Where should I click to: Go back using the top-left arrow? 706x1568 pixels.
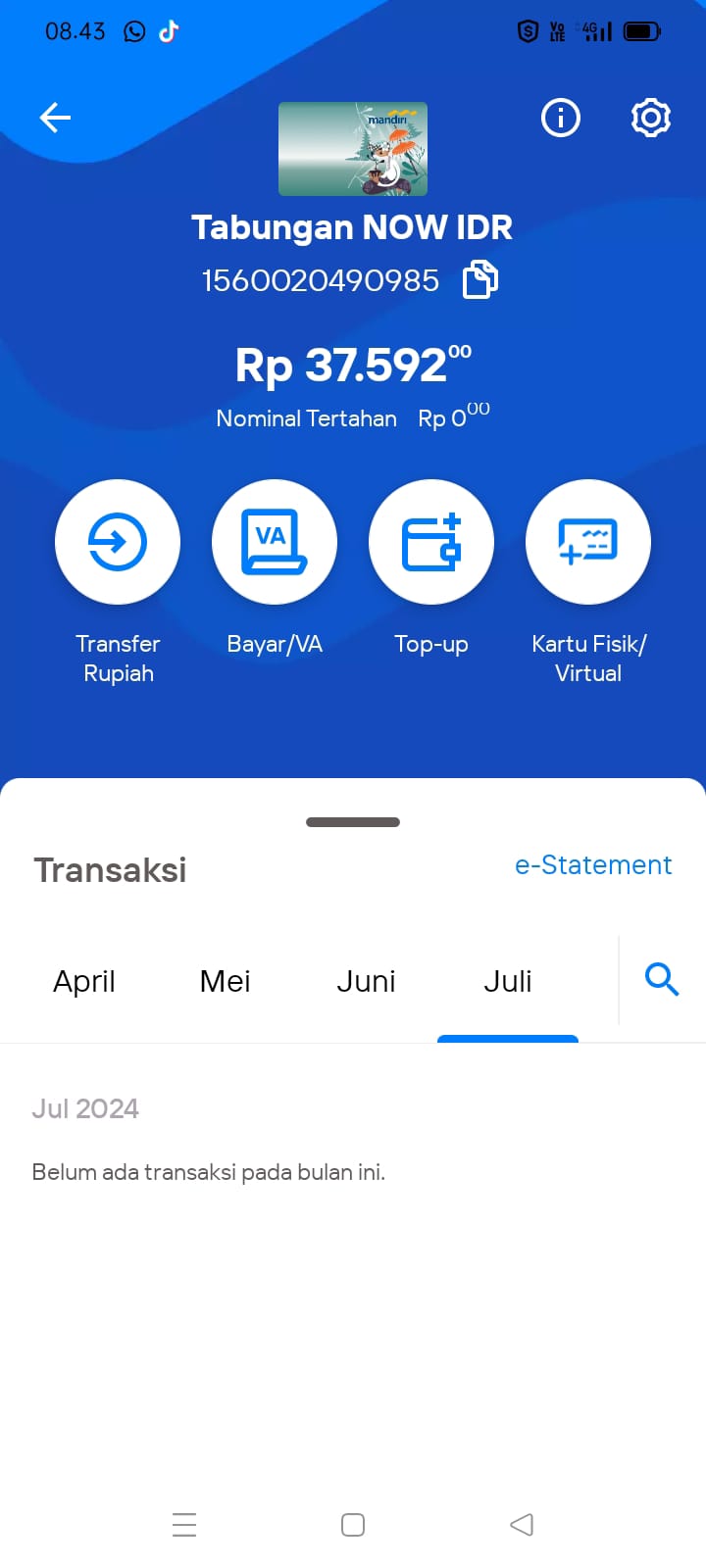pyautogui.click(x=55, y=118)
